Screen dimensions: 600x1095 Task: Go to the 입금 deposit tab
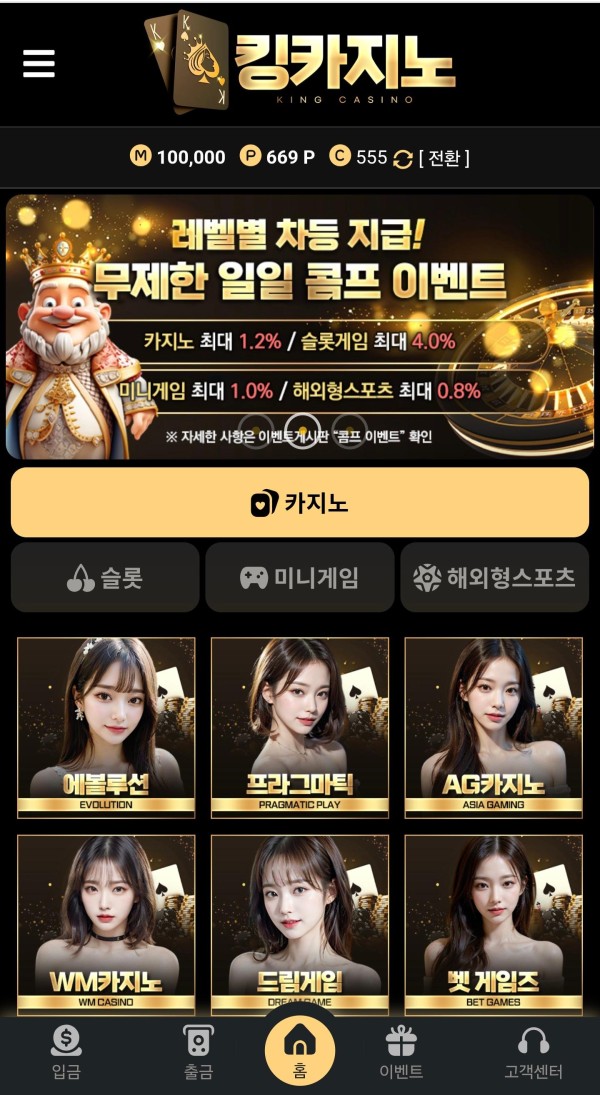point(66,1054)
